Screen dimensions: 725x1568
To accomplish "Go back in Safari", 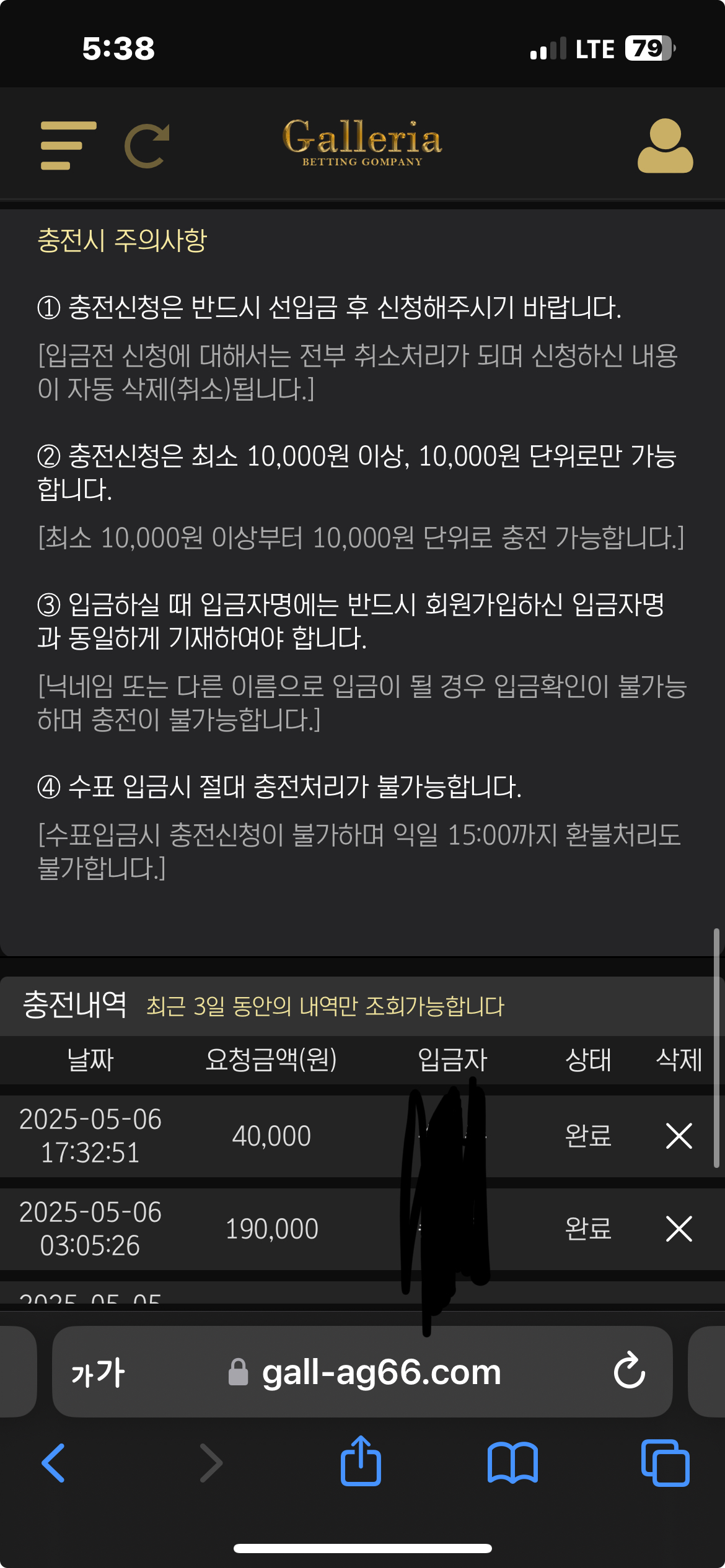I will pyautogui.click(x=53, y=1463).
